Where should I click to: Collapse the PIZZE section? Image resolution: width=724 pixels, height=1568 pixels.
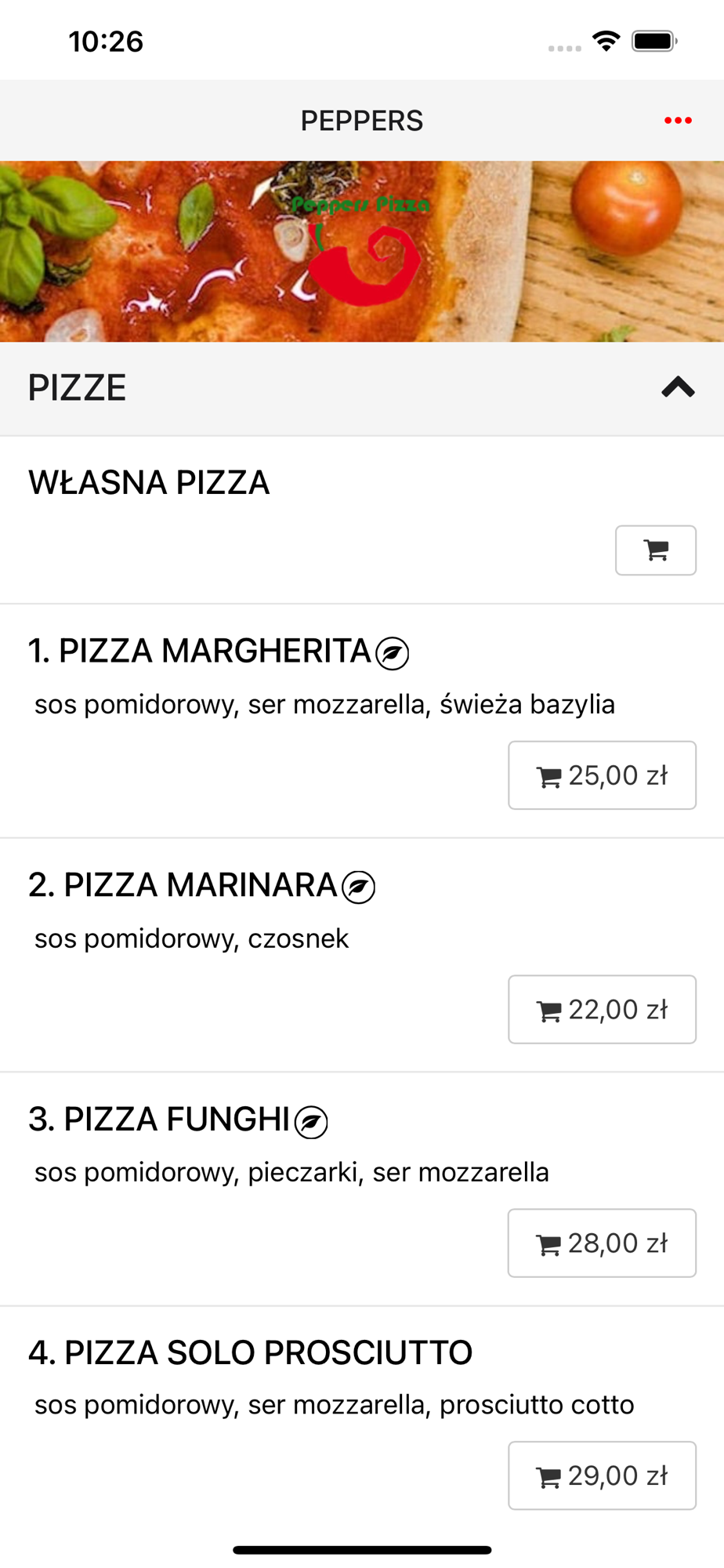[x=678, y=387]
